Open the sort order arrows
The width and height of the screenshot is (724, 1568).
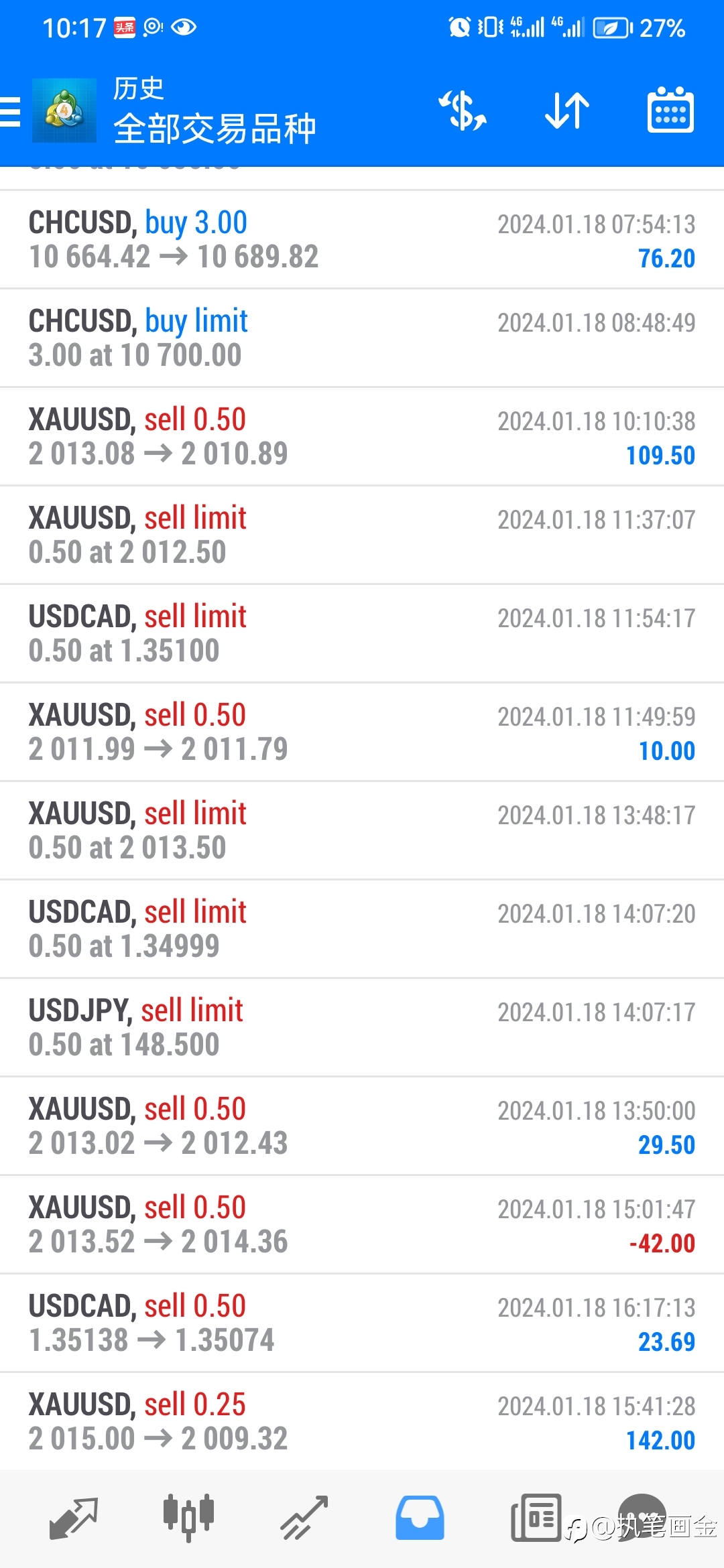click(567, 111)
